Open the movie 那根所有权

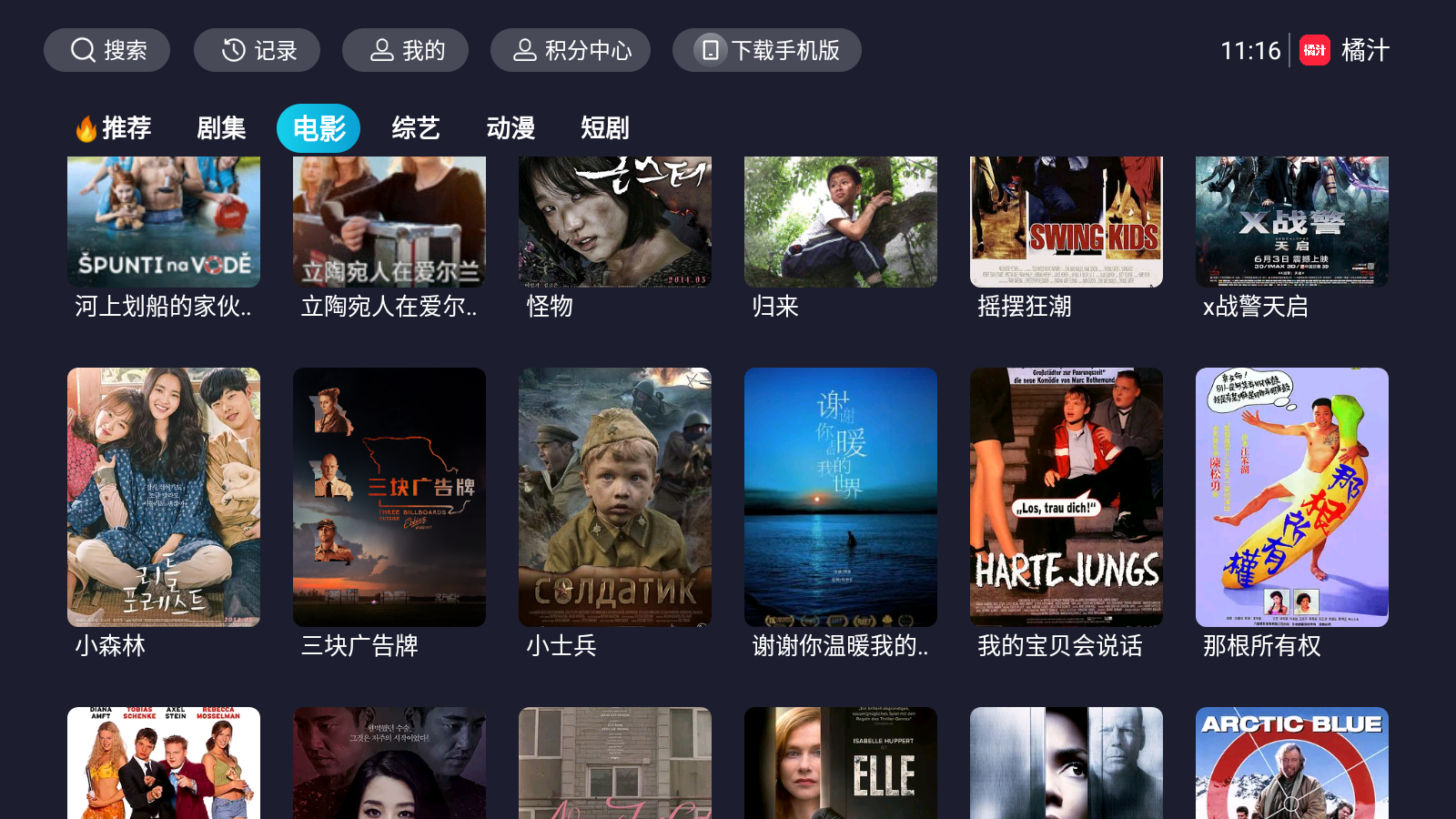pyautogui.click(x=1292, y=497)
